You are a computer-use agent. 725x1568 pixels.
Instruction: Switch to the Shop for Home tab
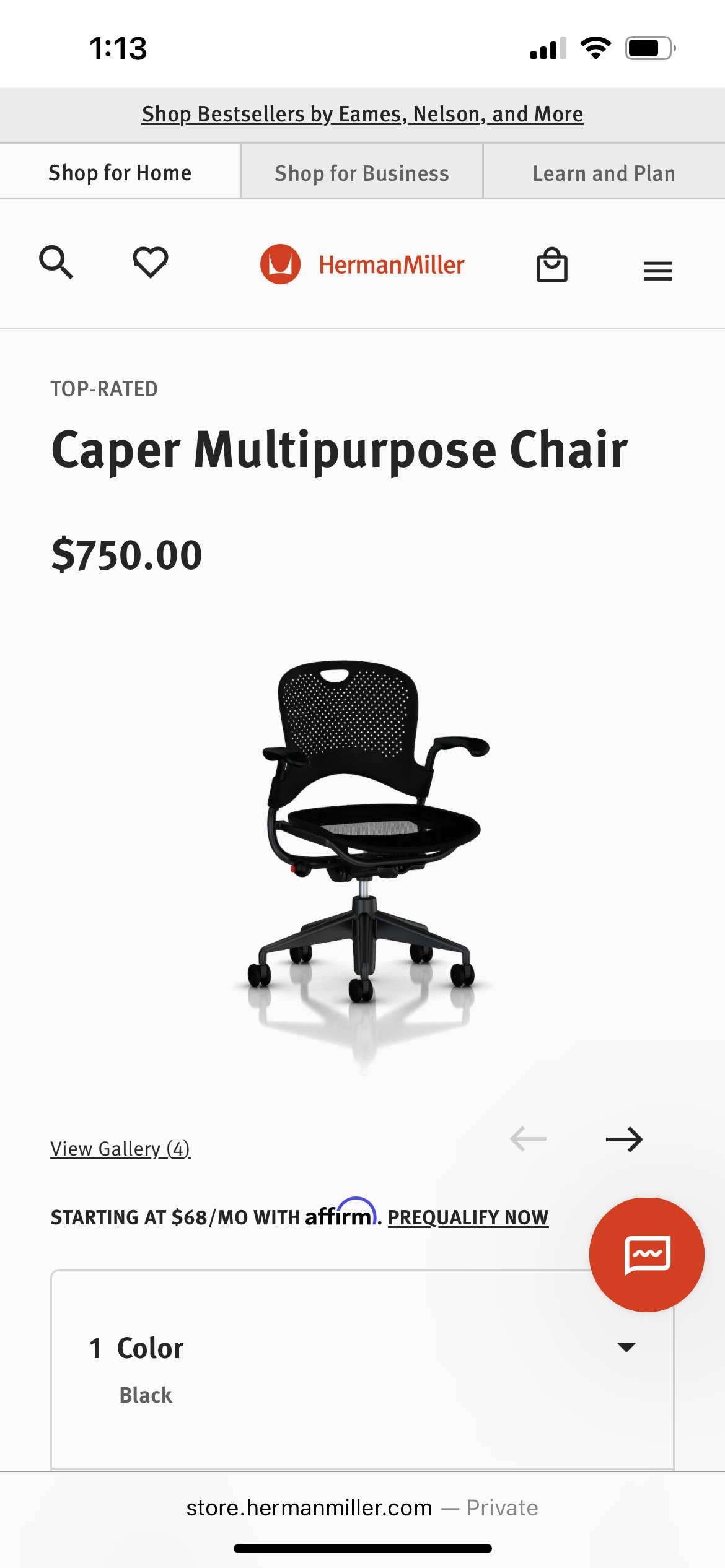click(120, 173)
